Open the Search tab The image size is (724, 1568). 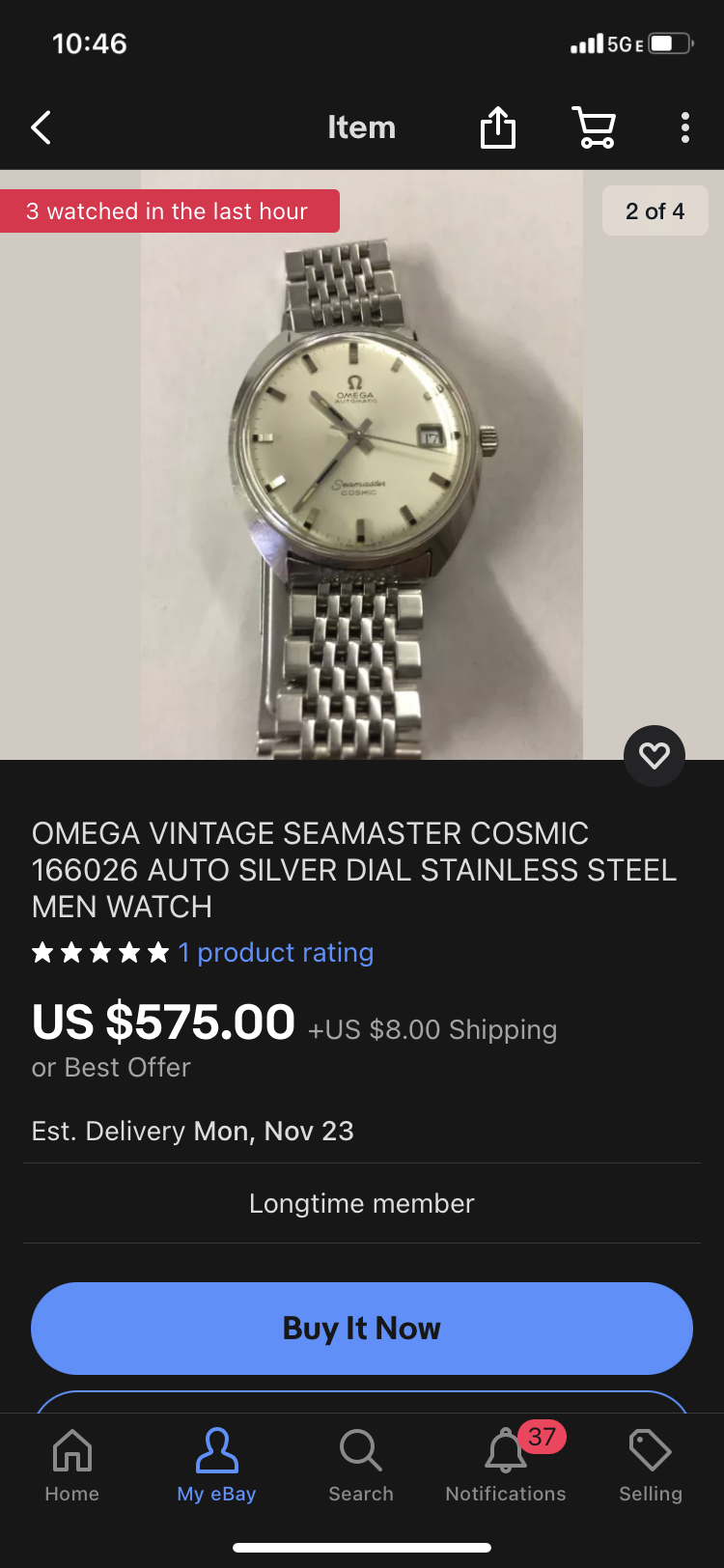[x=361, y=1466]
